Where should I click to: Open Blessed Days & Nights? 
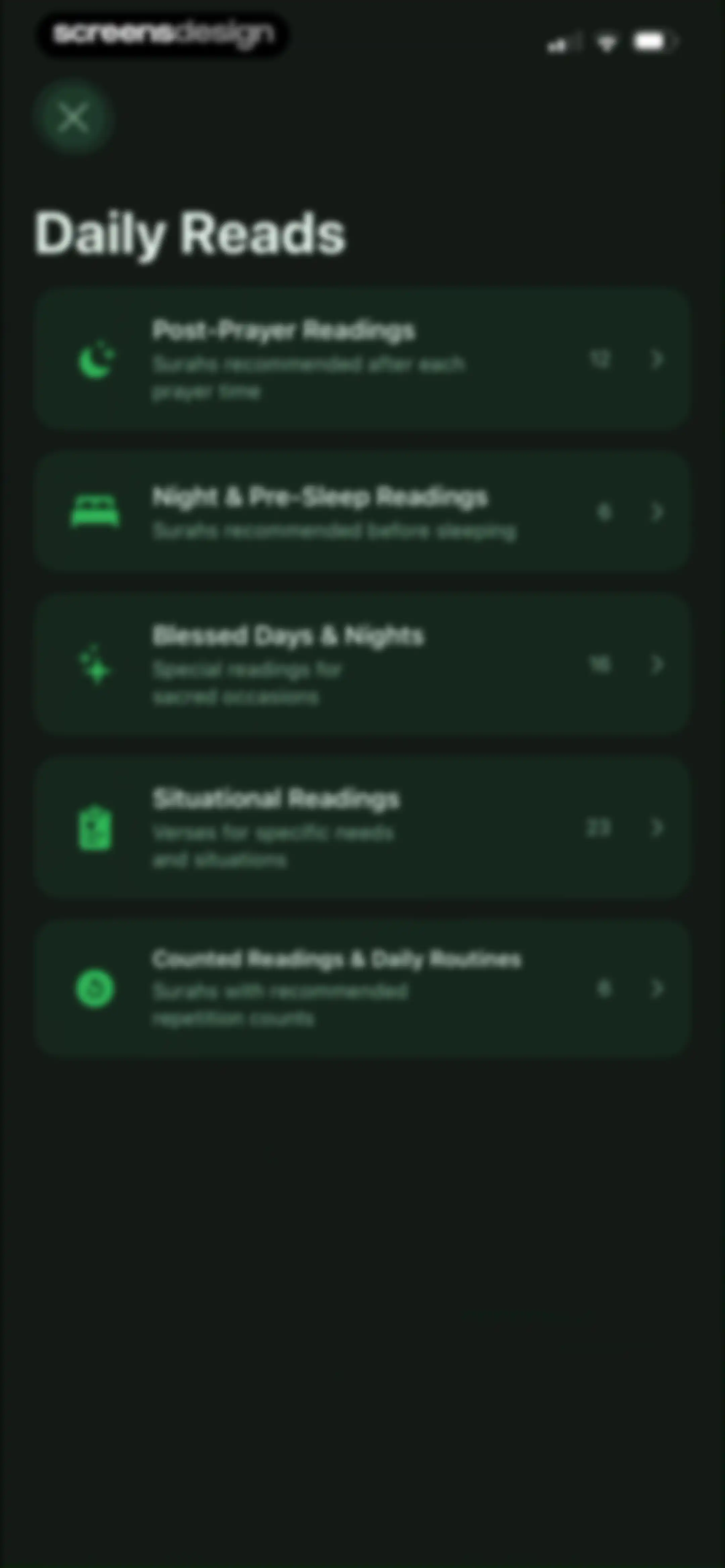click(363, 665)
